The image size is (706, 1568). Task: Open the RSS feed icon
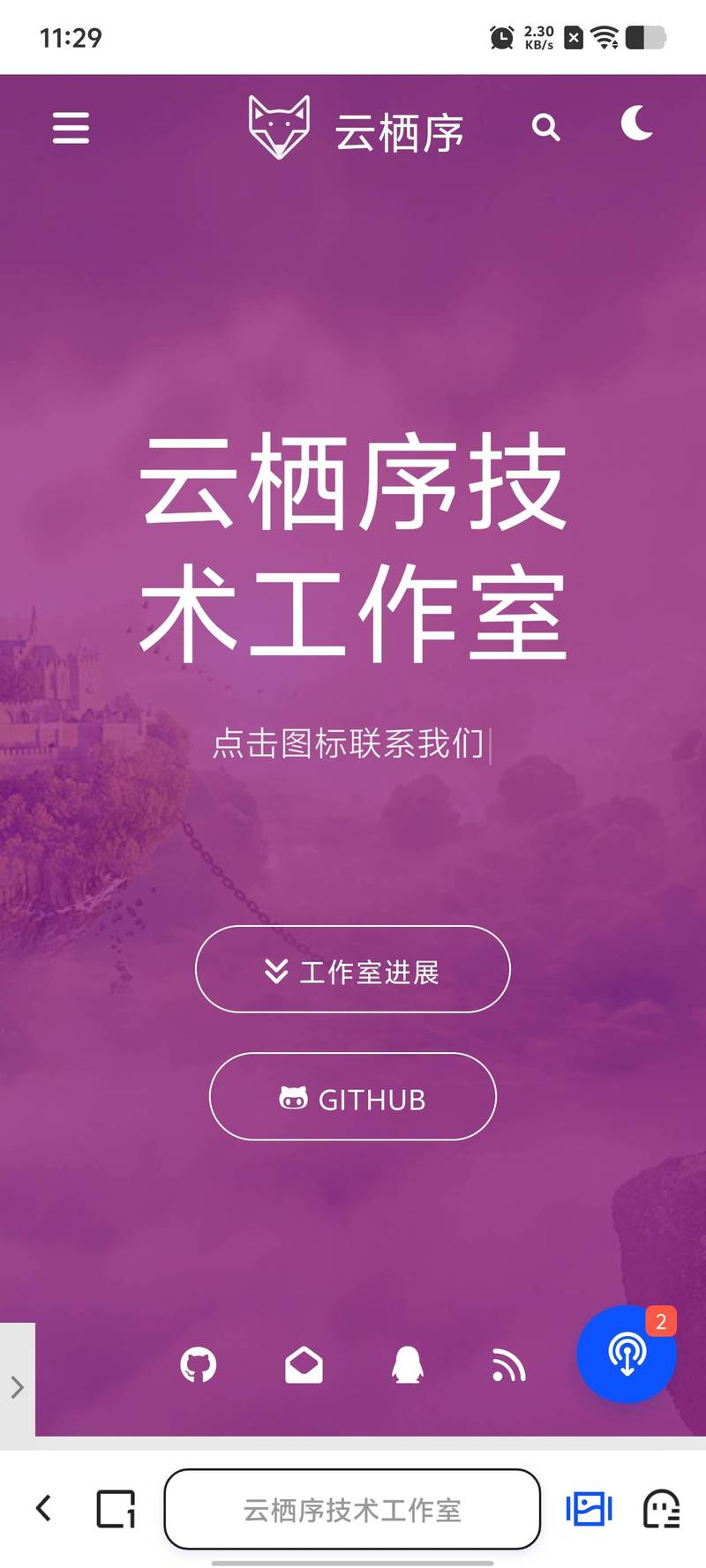(509, 1367)
